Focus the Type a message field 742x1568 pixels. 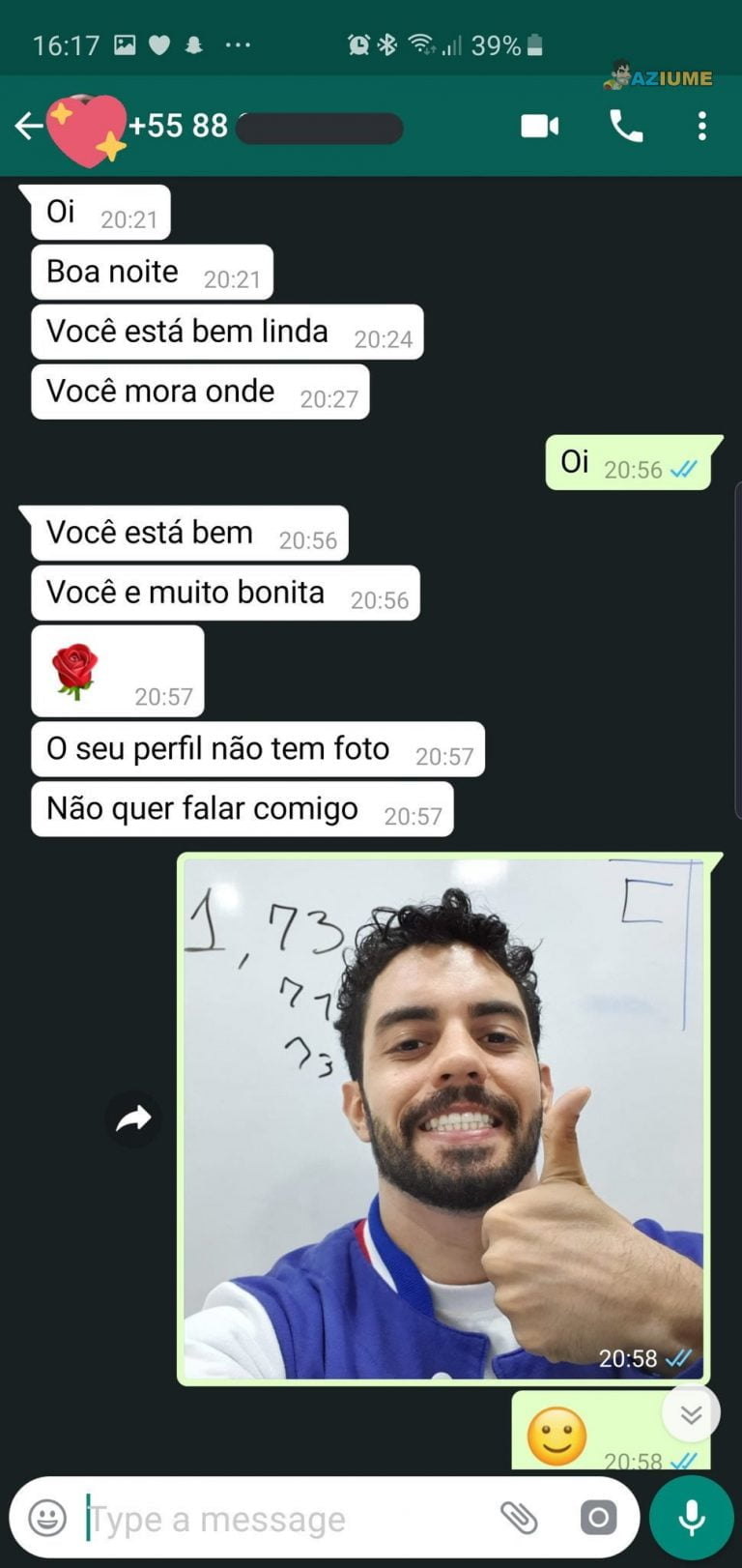(280, 1519)
